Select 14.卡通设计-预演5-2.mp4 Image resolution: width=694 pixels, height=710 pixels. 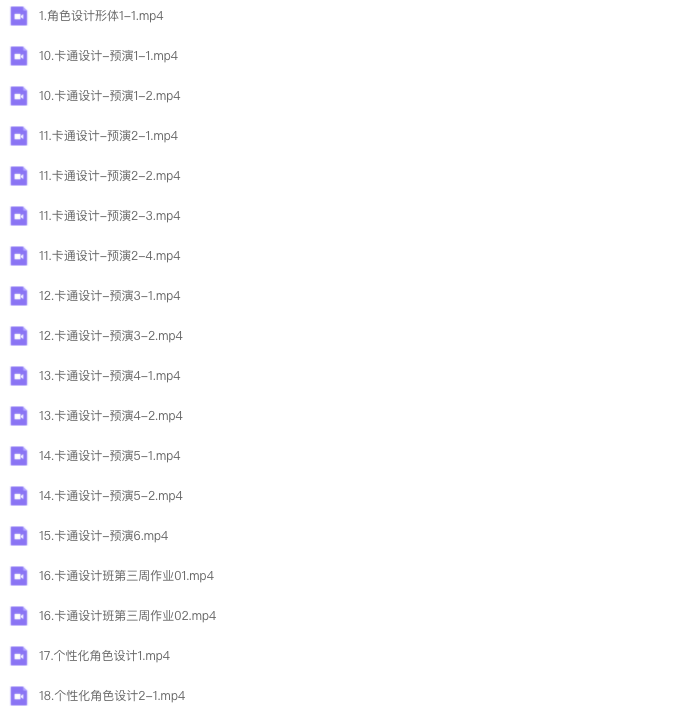click(x=110, y=496)
